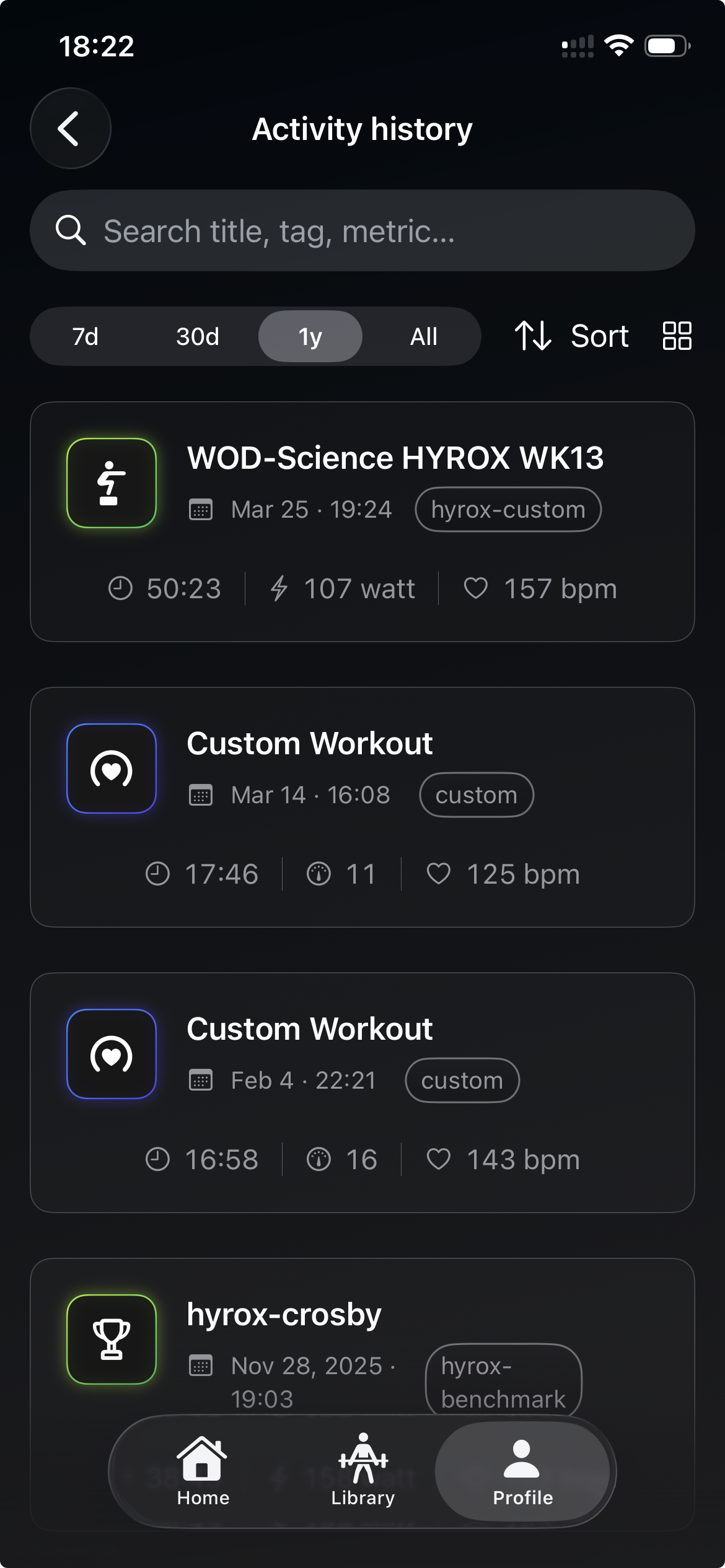Tap the search magnifier icon
The image size is (725, 1568).
tap(71, 230)
